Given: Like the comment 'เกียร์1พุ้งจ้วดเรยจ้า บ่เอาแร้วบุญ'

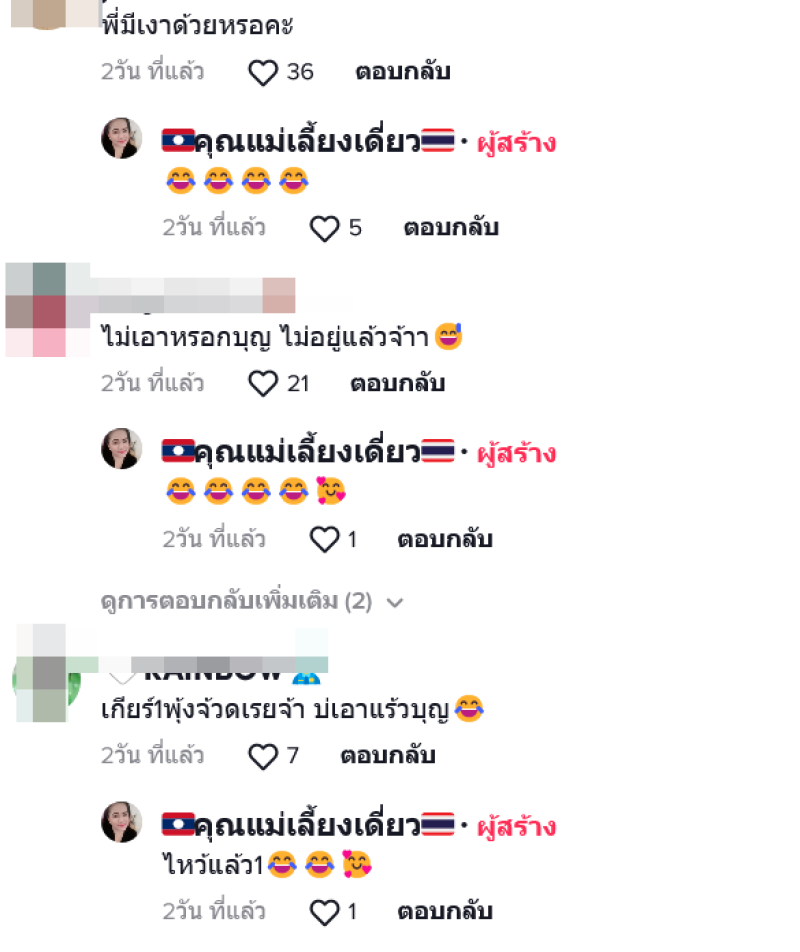Looking at the screenshot, I should pos(263,756).
